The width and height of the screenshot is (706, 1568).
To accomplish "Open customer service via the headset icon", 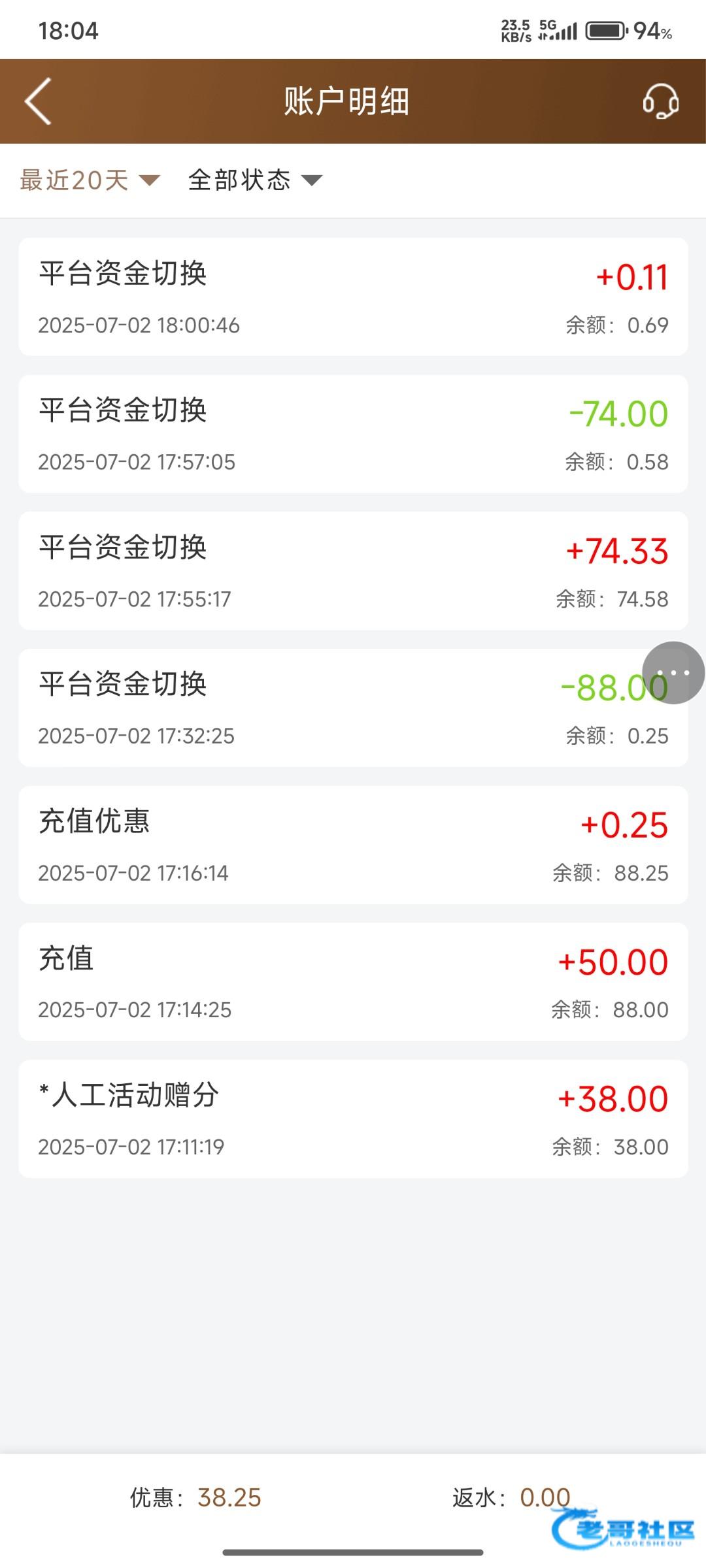I will [660, 101].
